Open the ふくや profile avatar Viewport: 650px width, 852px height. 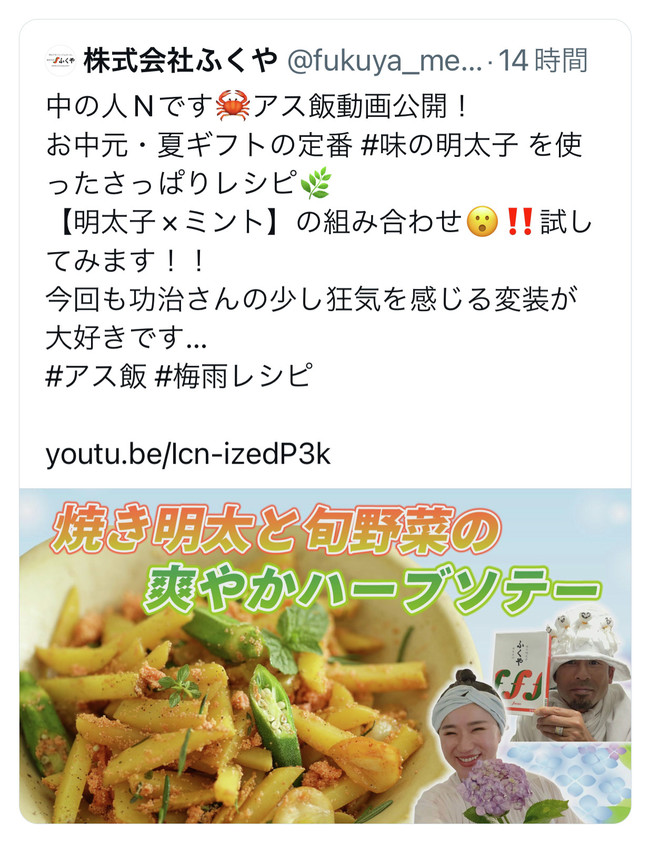click(60, 61)
